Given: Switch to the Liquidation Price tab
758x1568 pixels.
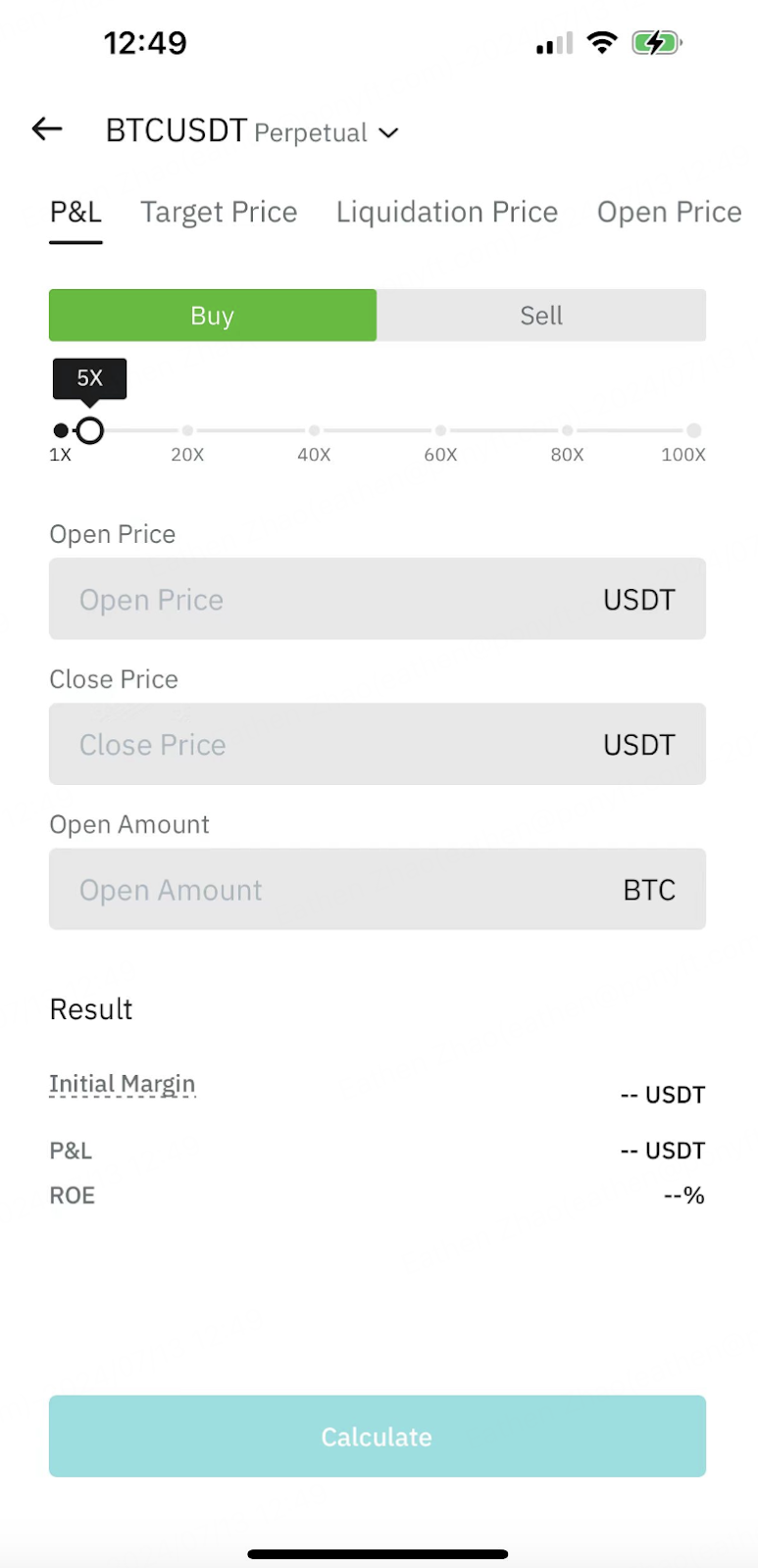Looking at the screenshot, I should coord(447,212).
